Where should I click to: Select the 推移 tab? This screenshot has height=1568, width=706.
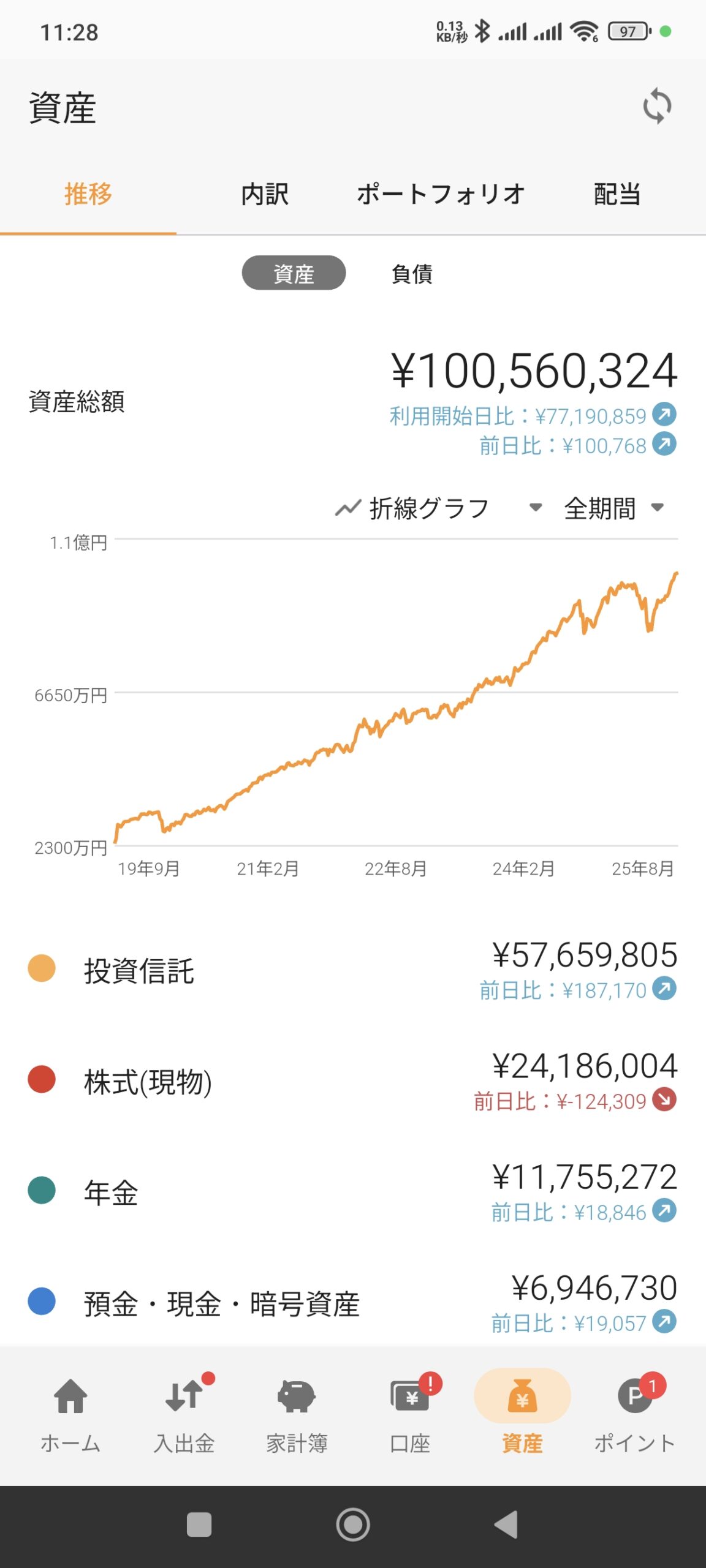[x=88, y=194]
